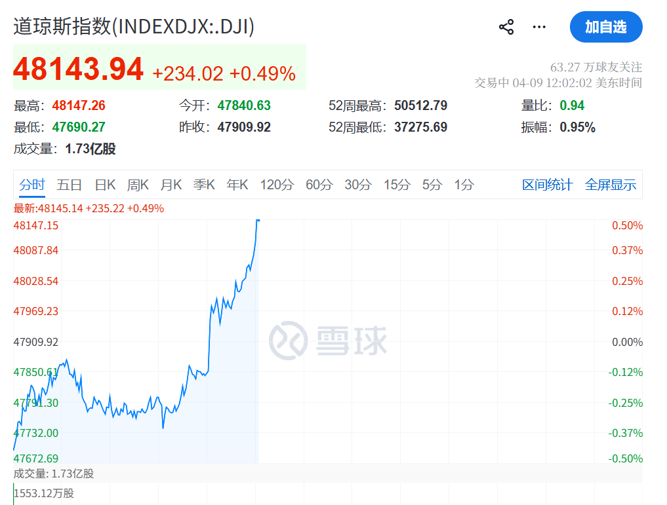Select the 周K chart tab

coord(138,185)
